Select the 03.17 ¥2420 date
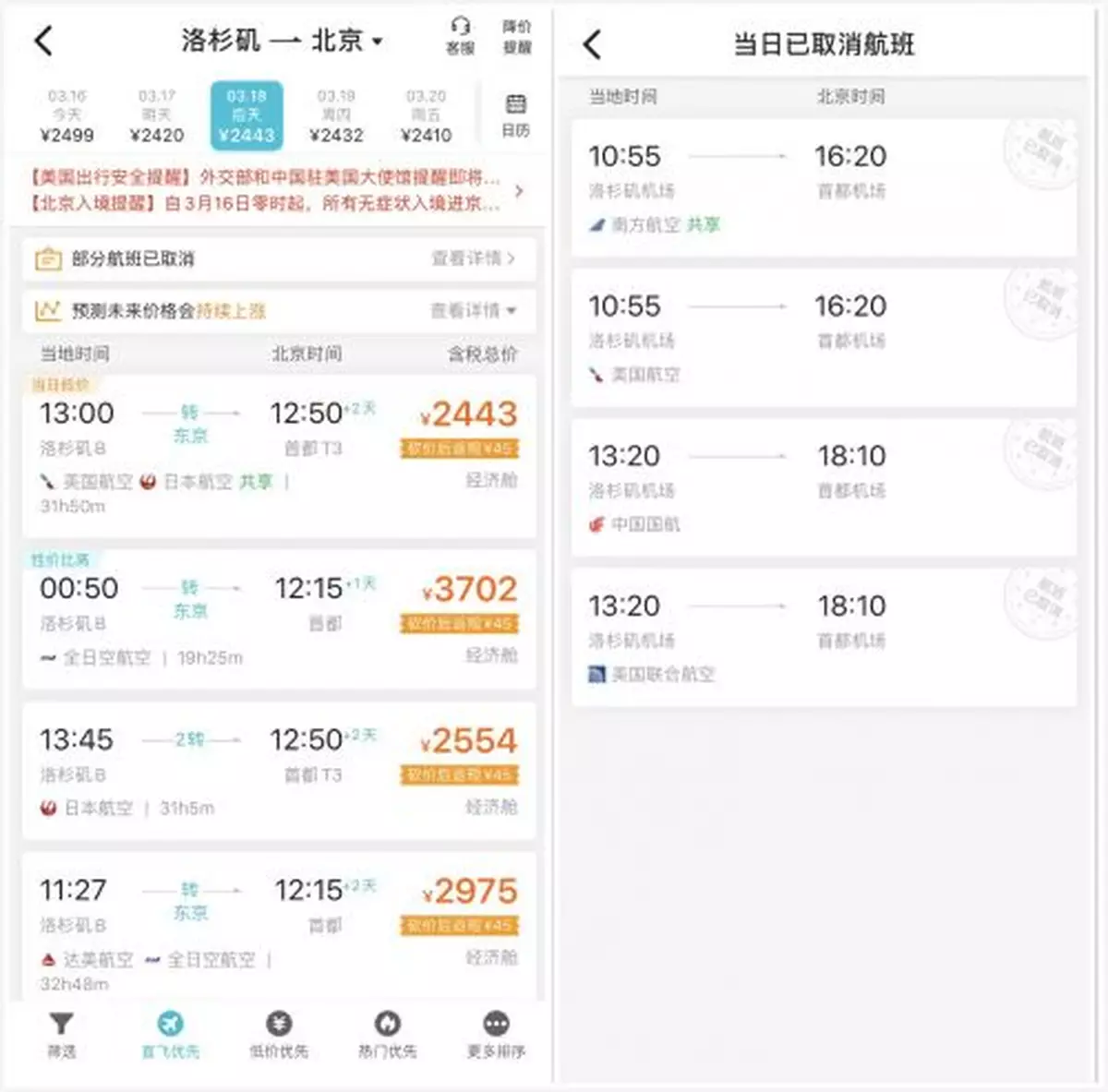This screenshot has height=1092, width=1108. tap(156, 116)
